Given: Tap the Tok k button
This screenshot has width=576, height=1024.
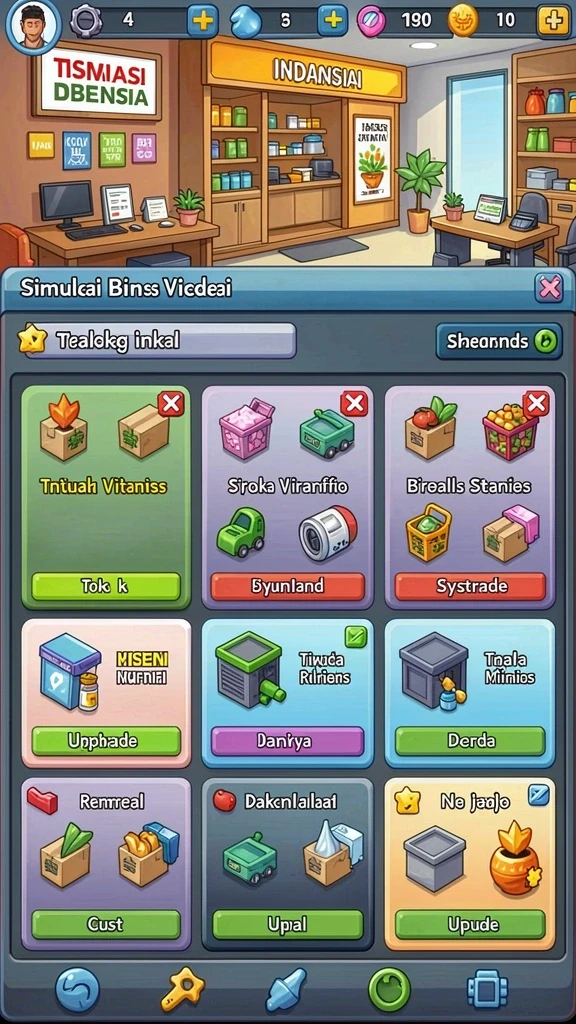Looking at the screenshot, I should tap(106, 586).
